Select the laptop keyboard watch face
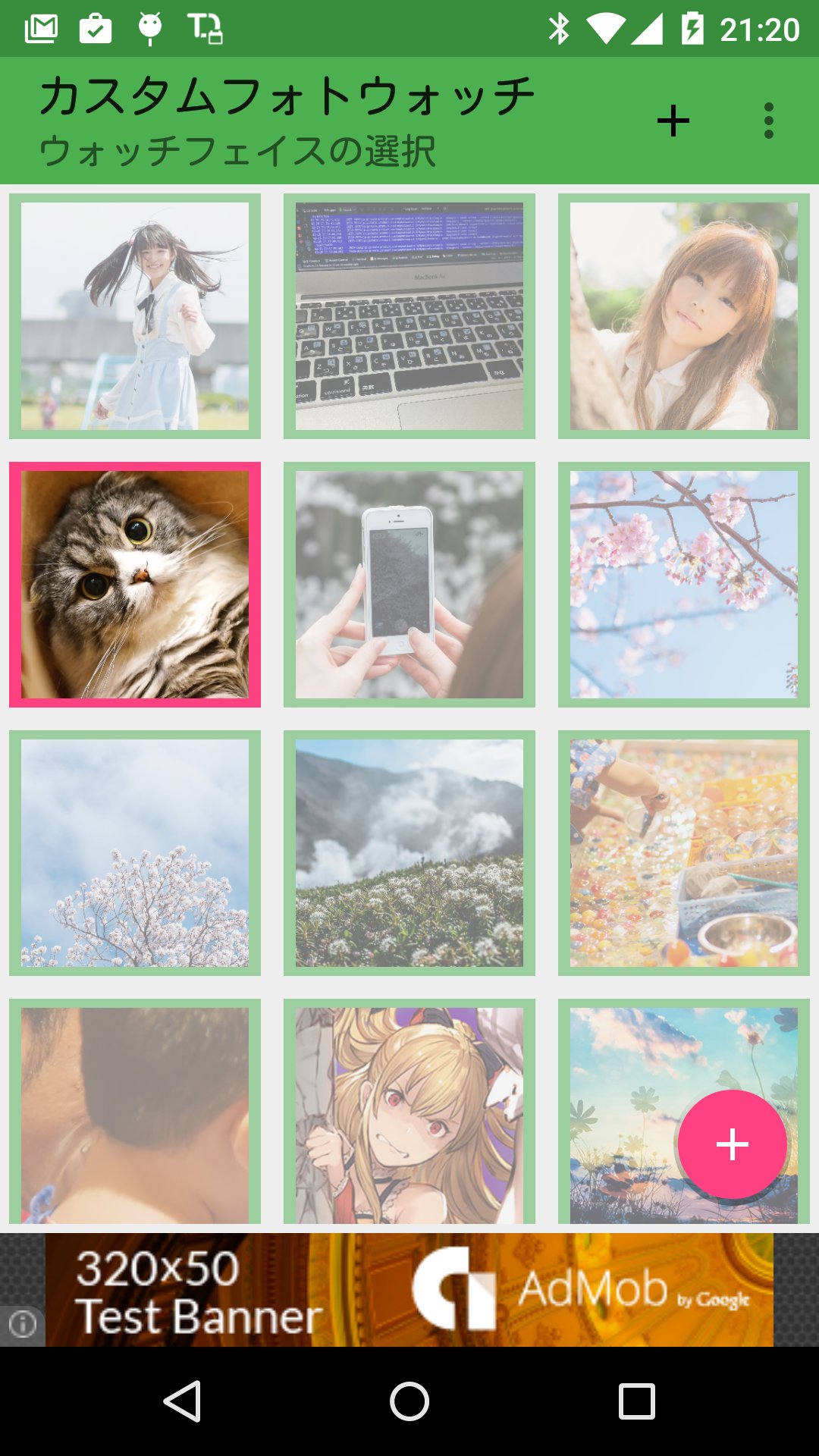 pos(409,316)
